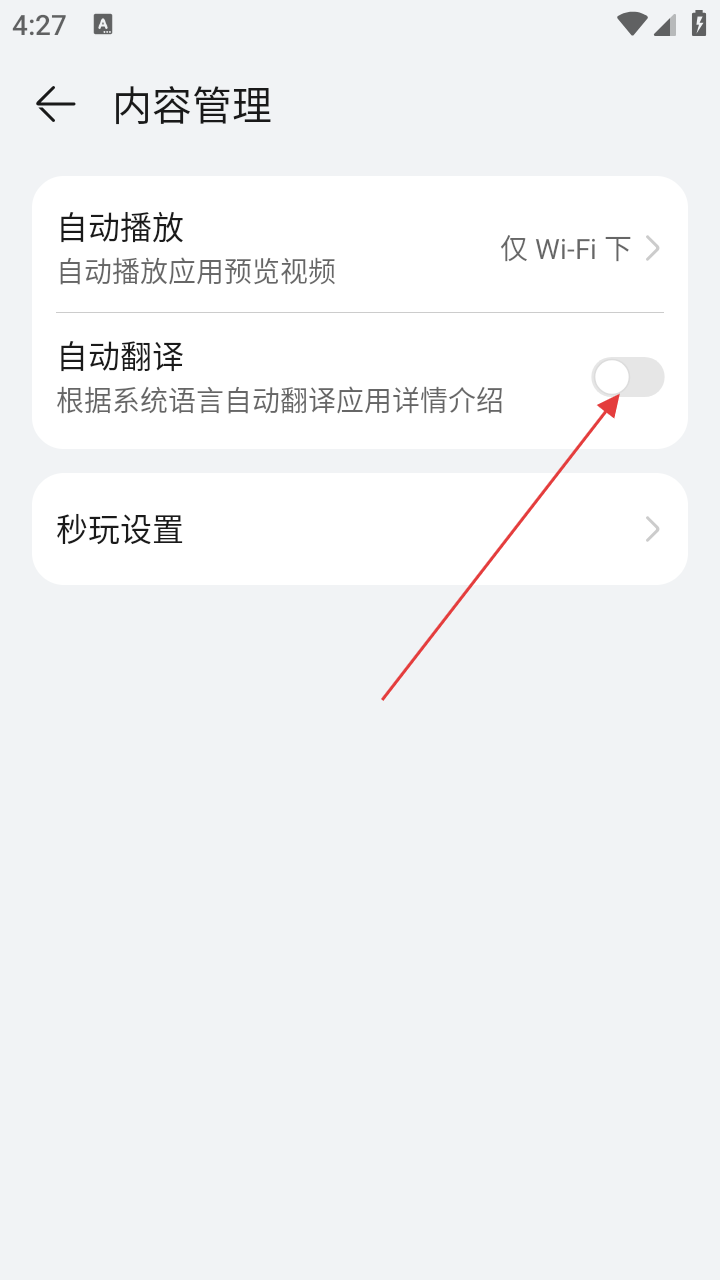Open 秒玩设置 row
The width and height of the screenshot is (720, 1280).
(360, 529)
